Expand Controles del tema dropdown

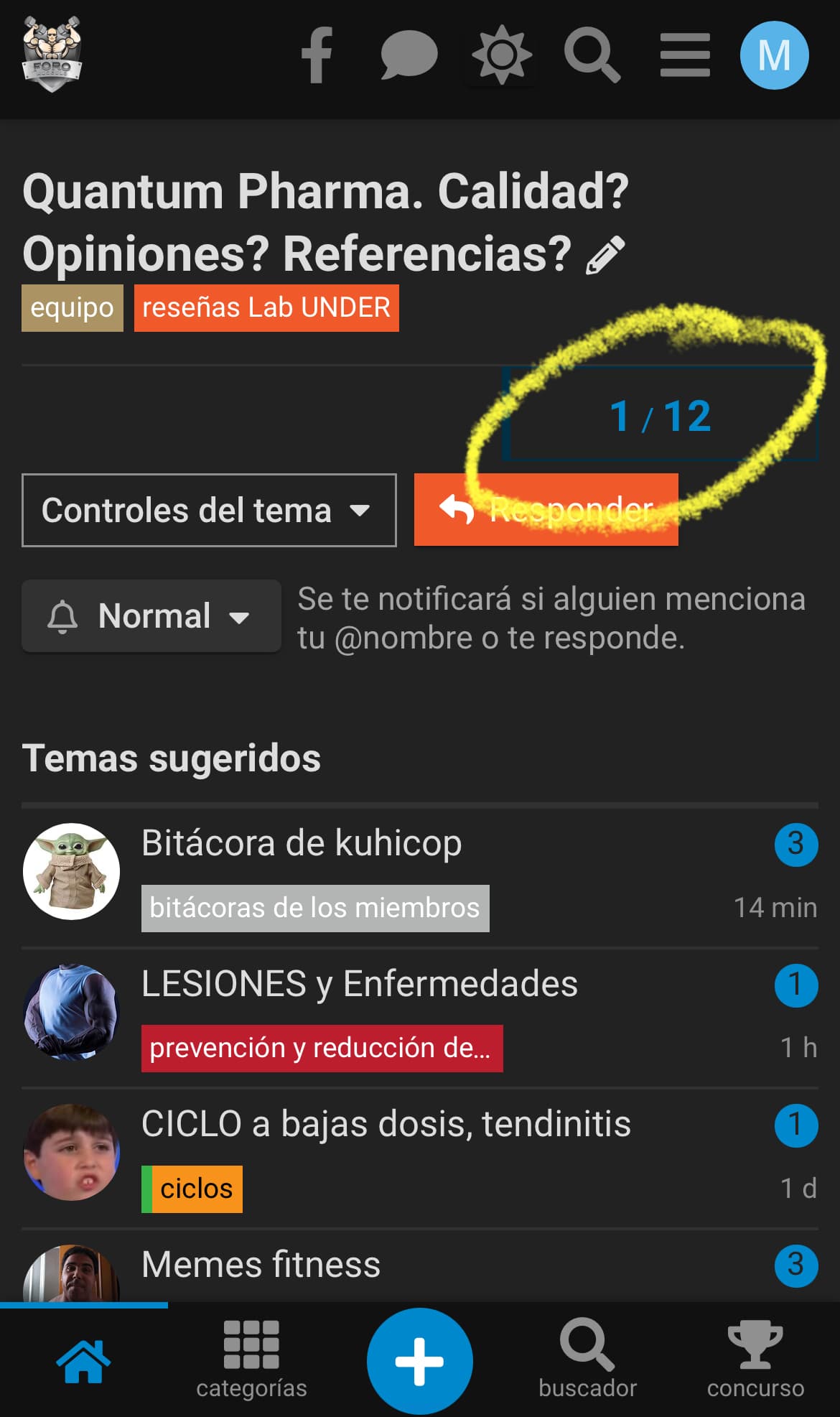pos(209,510)
